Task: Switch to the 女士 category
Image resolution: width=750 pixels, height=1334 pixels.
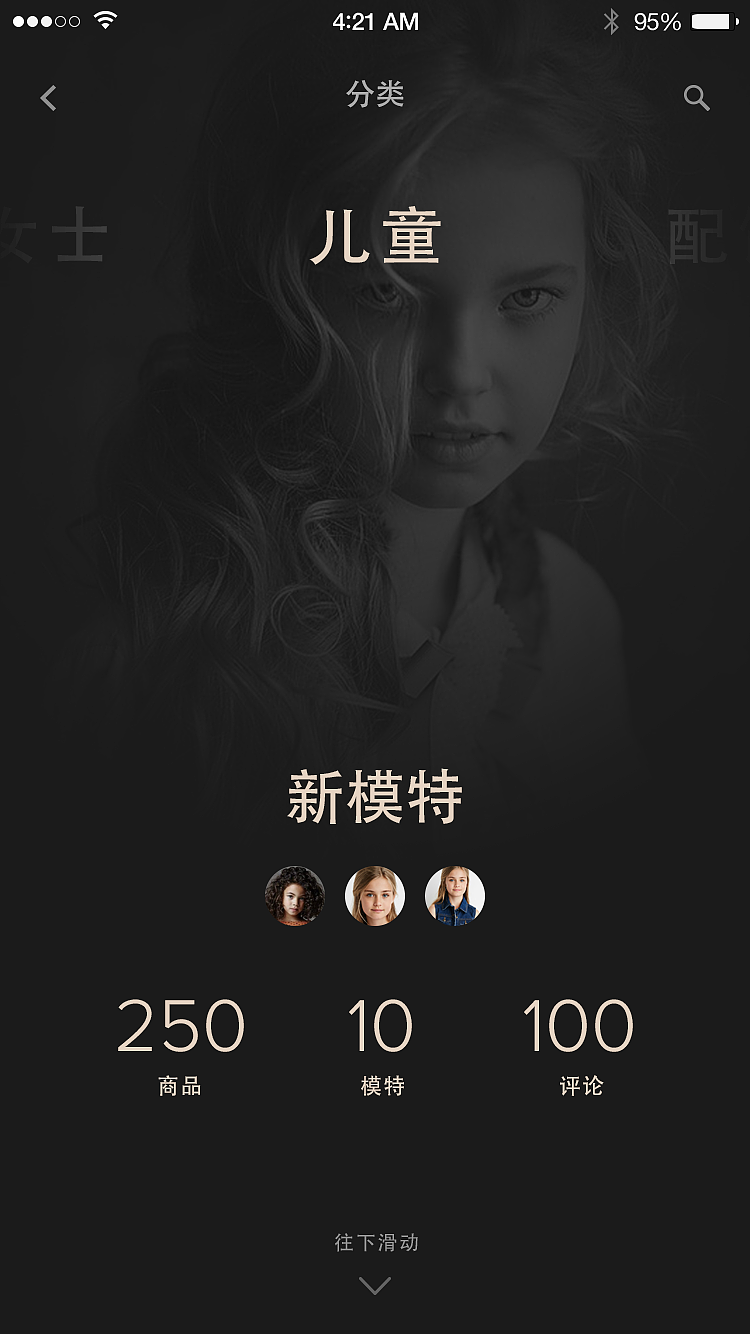Action: pyautogui.click(x=53, y=239)
